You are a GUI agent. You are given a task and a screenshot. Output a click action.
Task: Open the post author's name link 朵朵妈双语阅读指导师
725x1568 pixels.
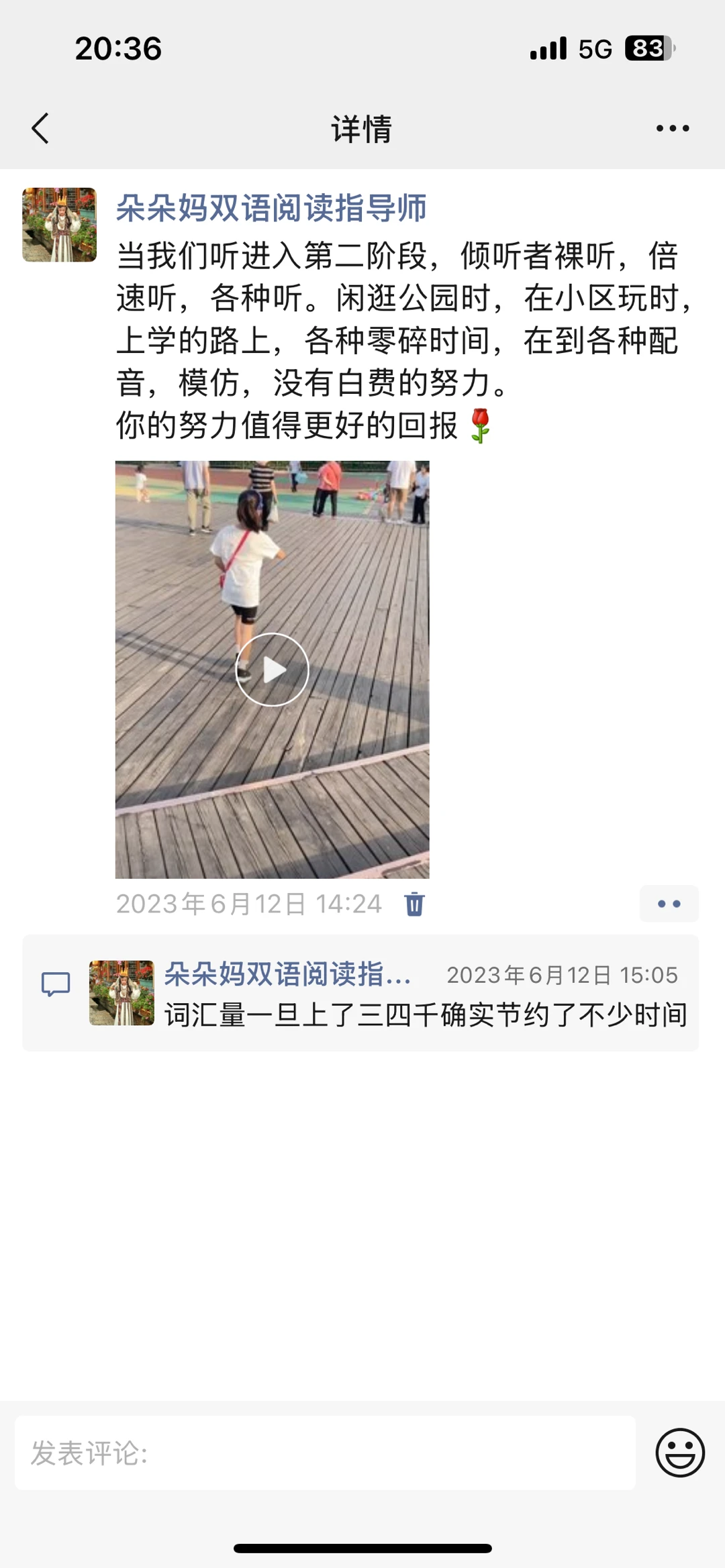(271, 208)
